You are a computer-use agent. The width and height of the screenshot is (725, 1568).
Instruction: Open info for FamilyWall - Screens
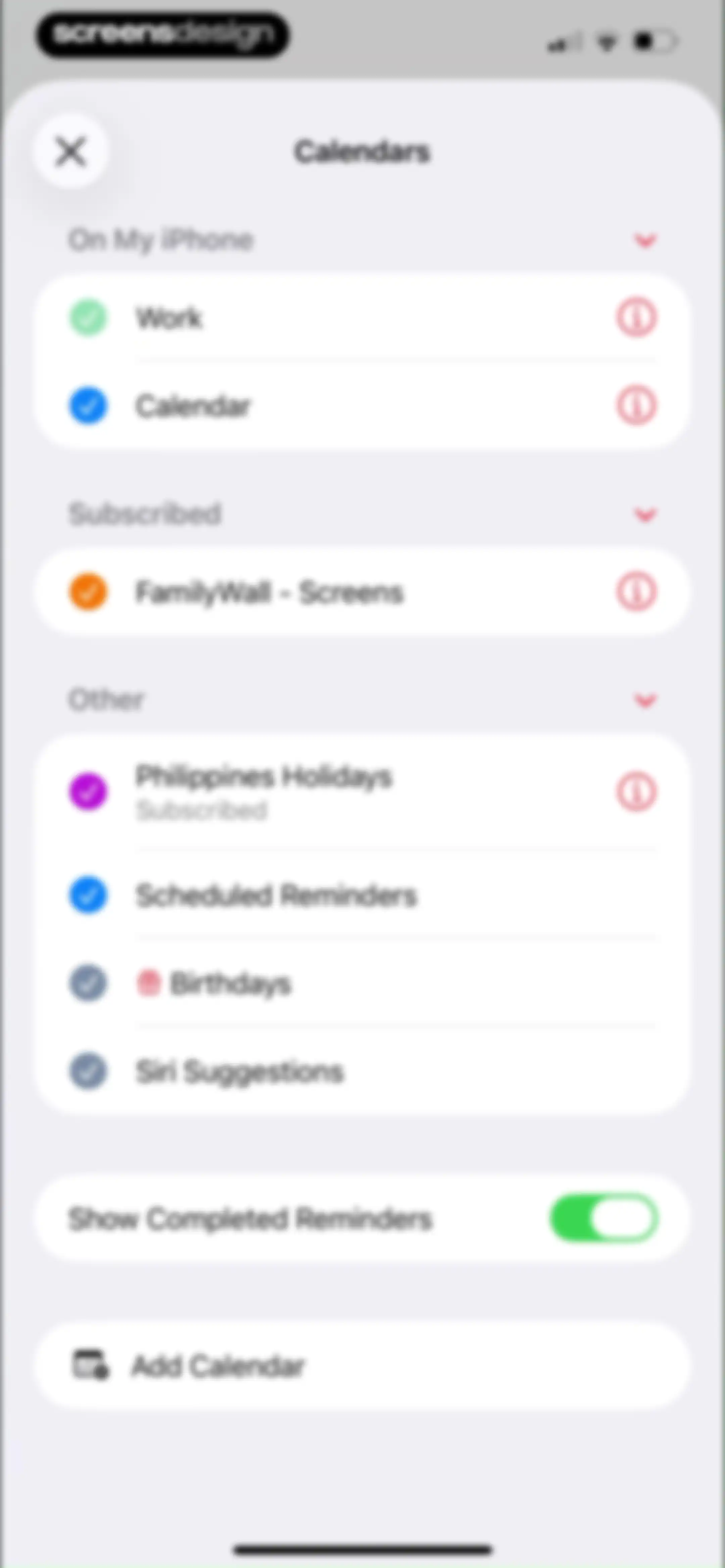click(637, 592)
